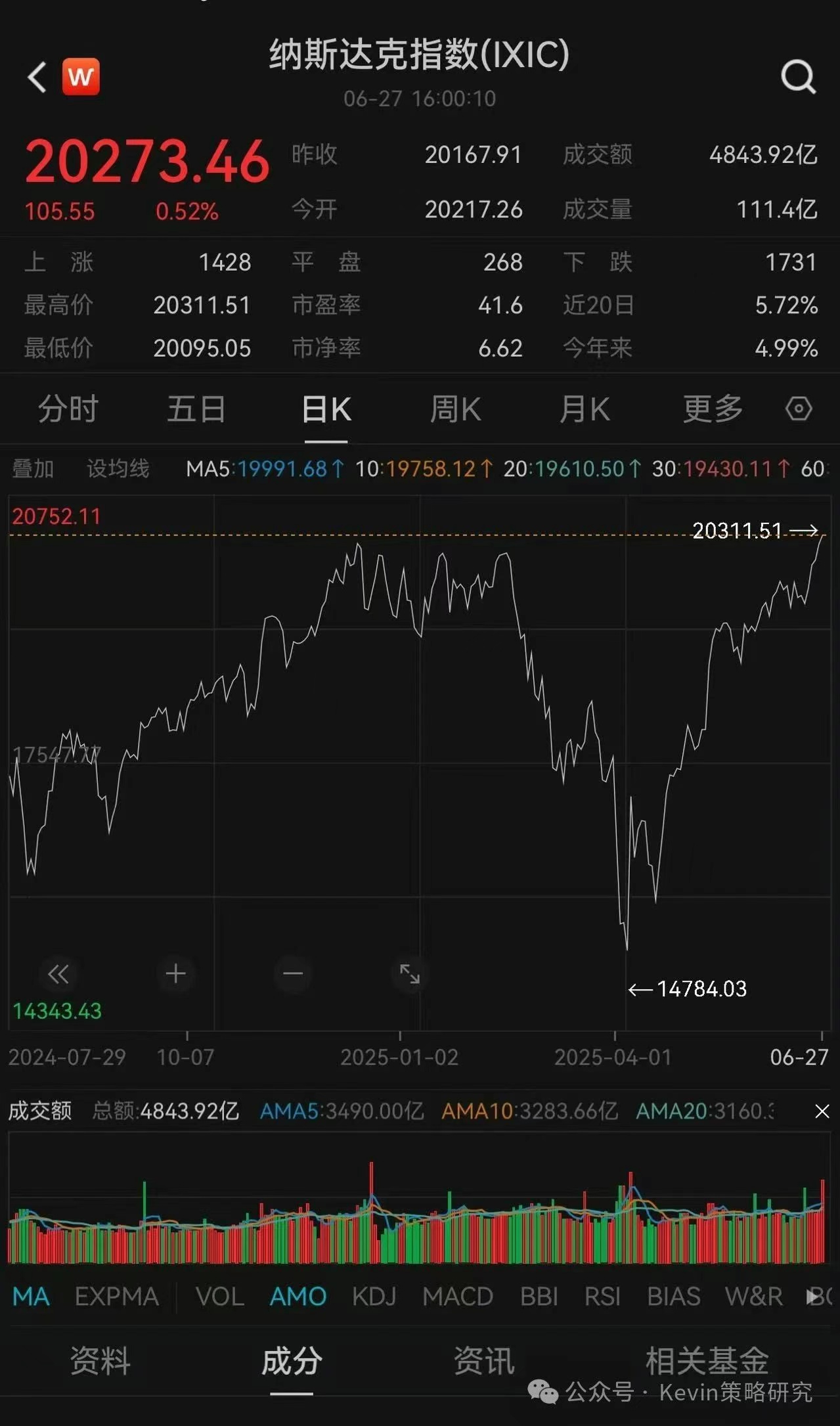Viewport: 840px width, 1426px height.
Task: Select the 周K chart tab
Action: [455, 409]
